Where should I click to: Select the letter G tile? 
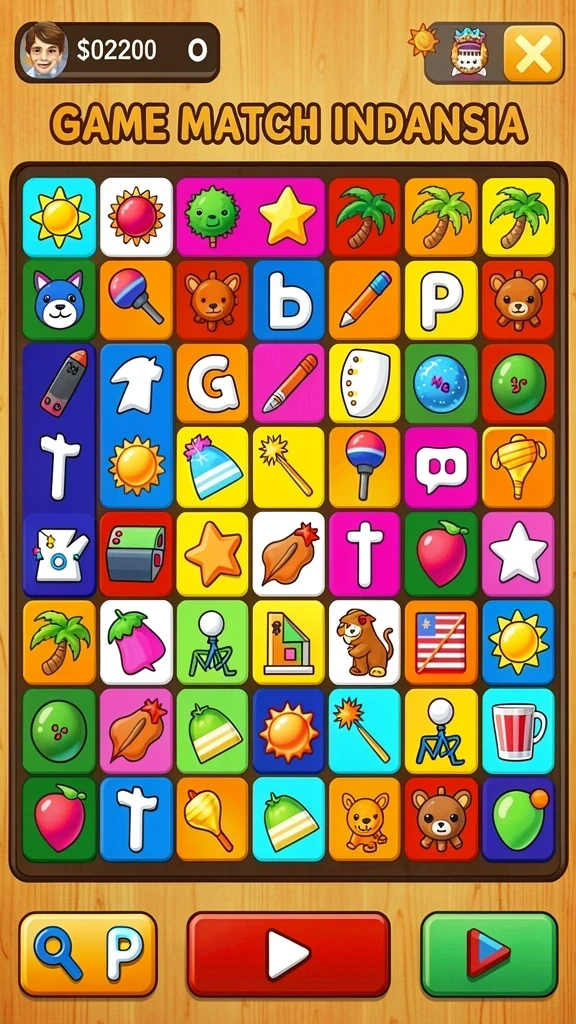pos(212,383)
